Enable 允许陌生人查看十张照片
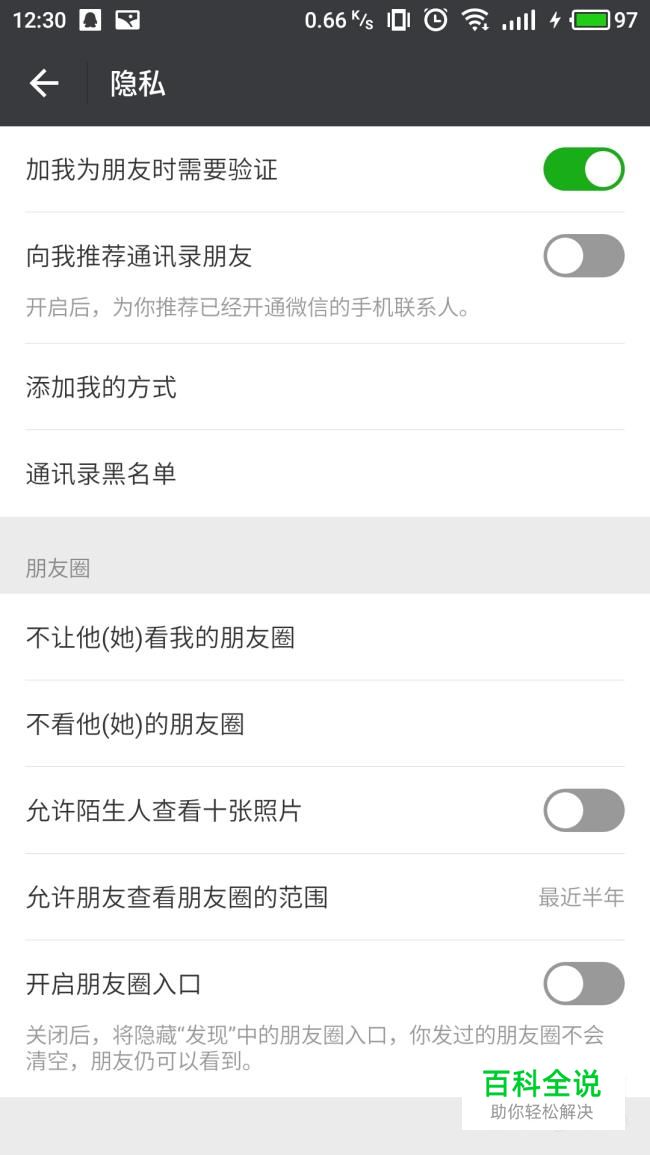The image size is (650, 1155). pyautogui.click(x=584, y=810)
